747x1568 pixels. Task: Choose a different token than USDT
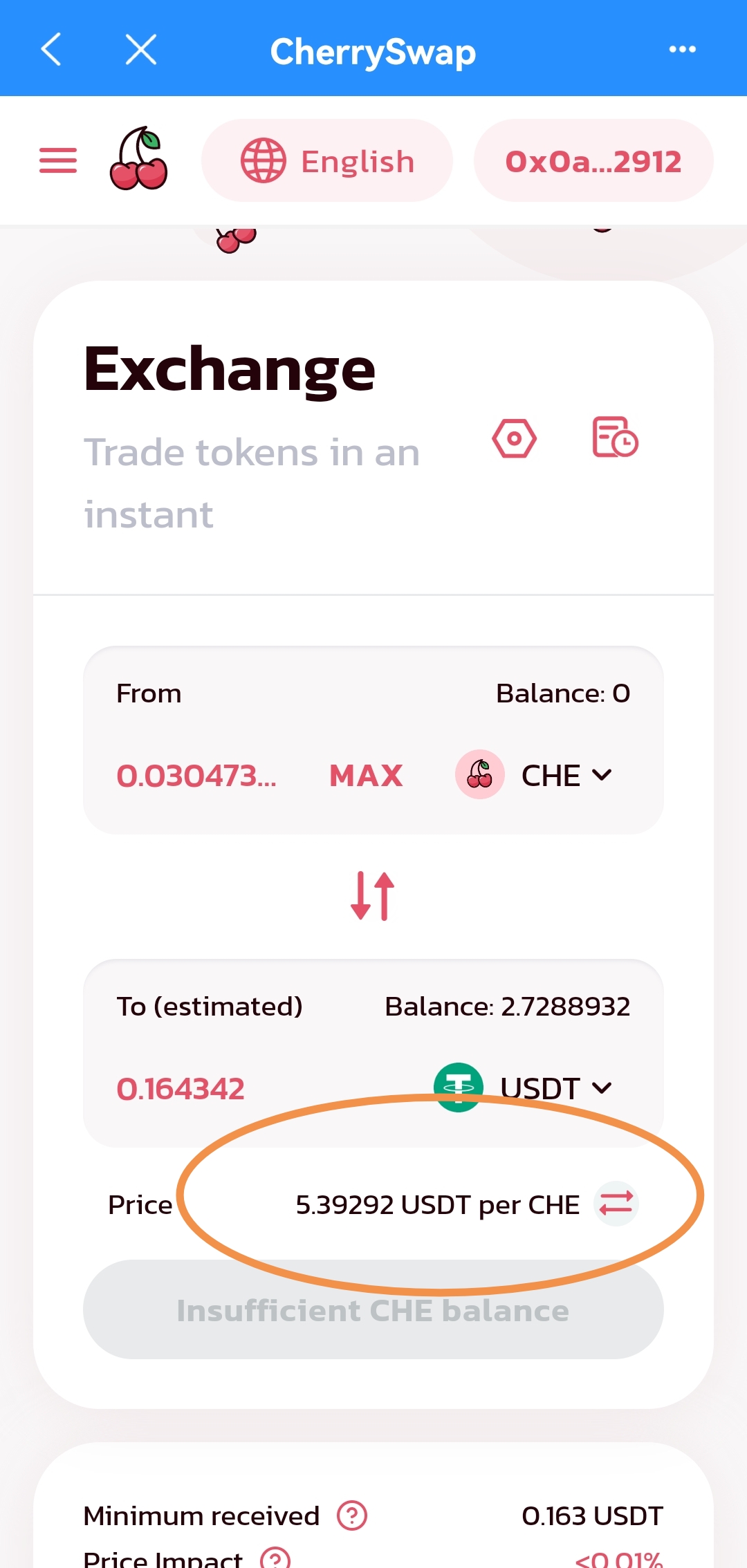point(524,1088)
